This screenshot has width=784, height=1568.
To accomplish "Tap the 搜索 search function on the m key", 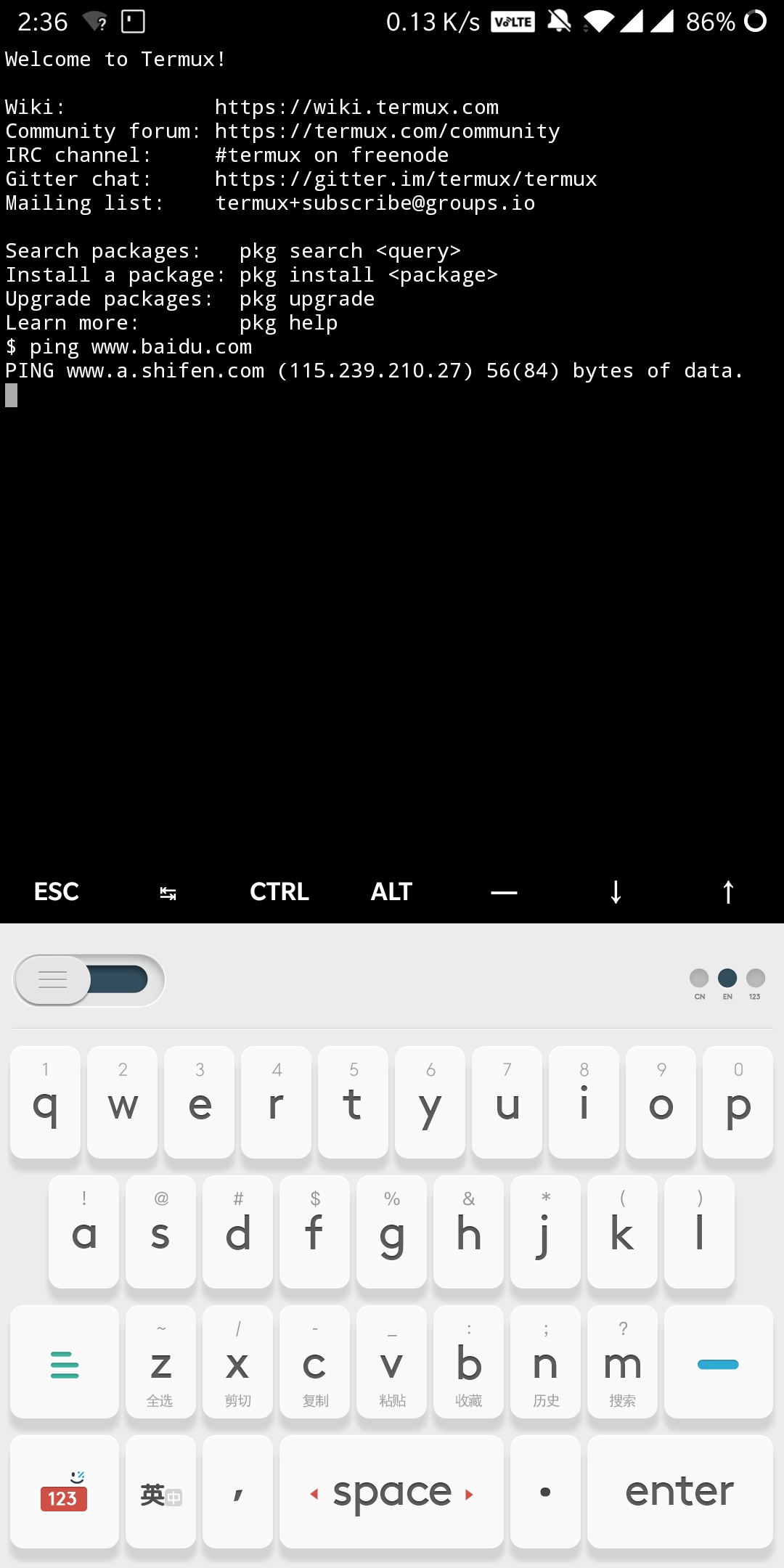I will coord(622,1400).
